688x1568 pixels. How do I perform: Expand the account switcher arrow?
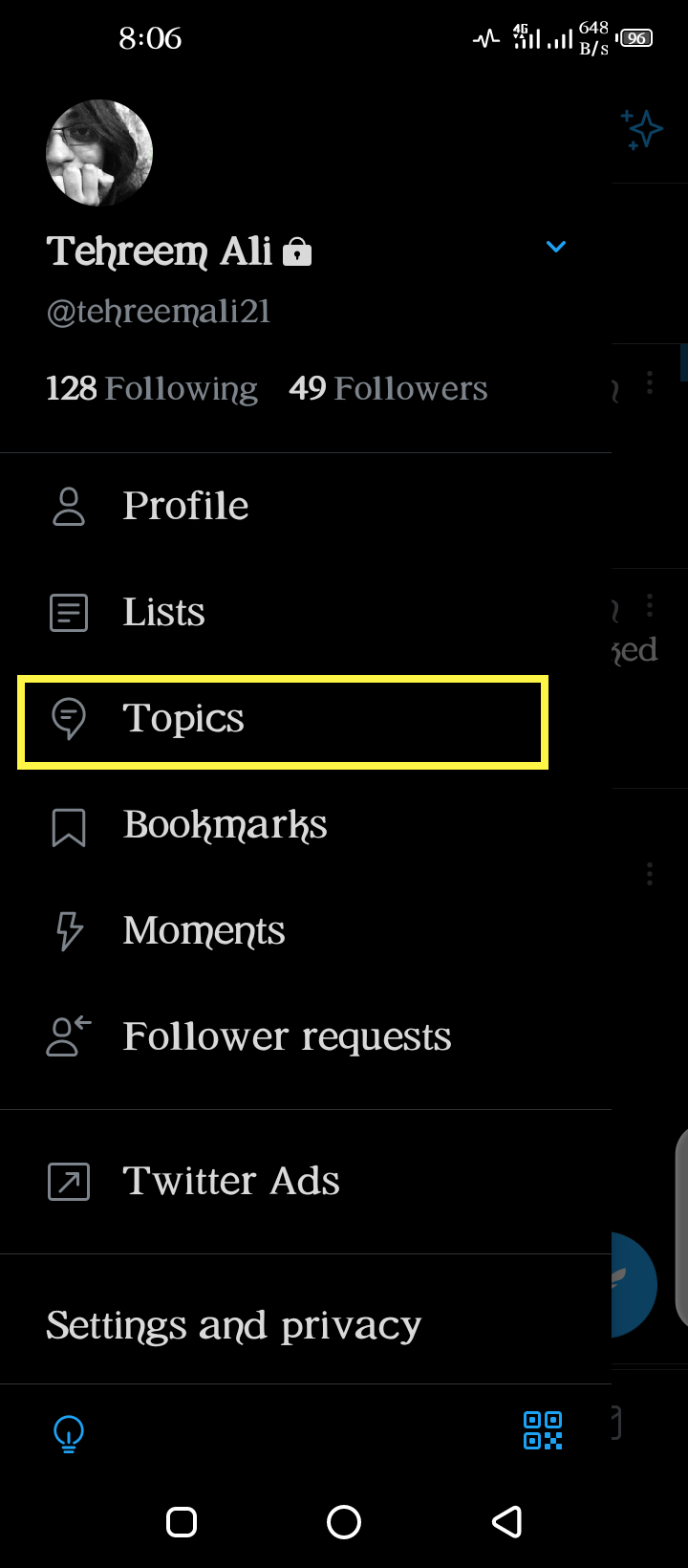pos(556,247)
